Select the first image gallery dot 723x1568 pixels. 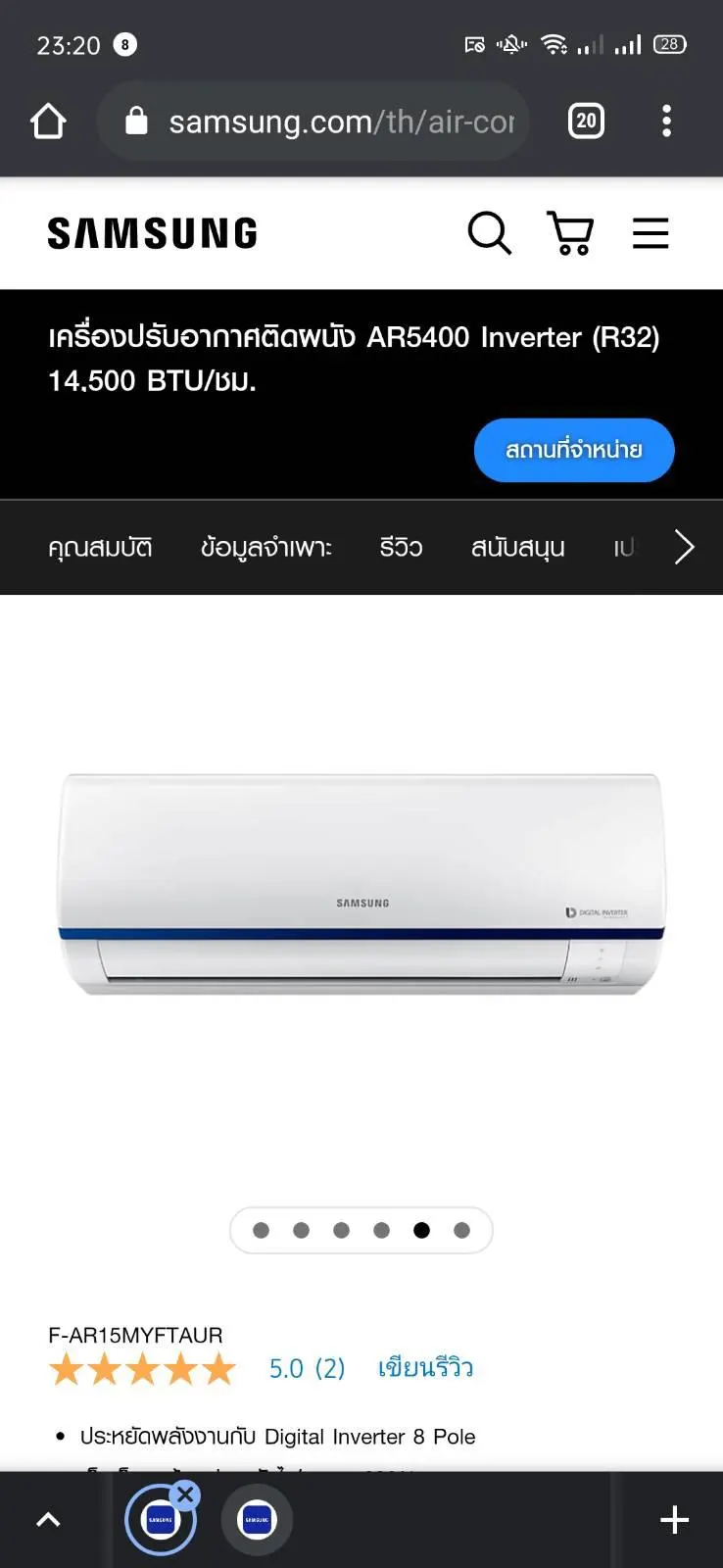[x=261, y=1230]
